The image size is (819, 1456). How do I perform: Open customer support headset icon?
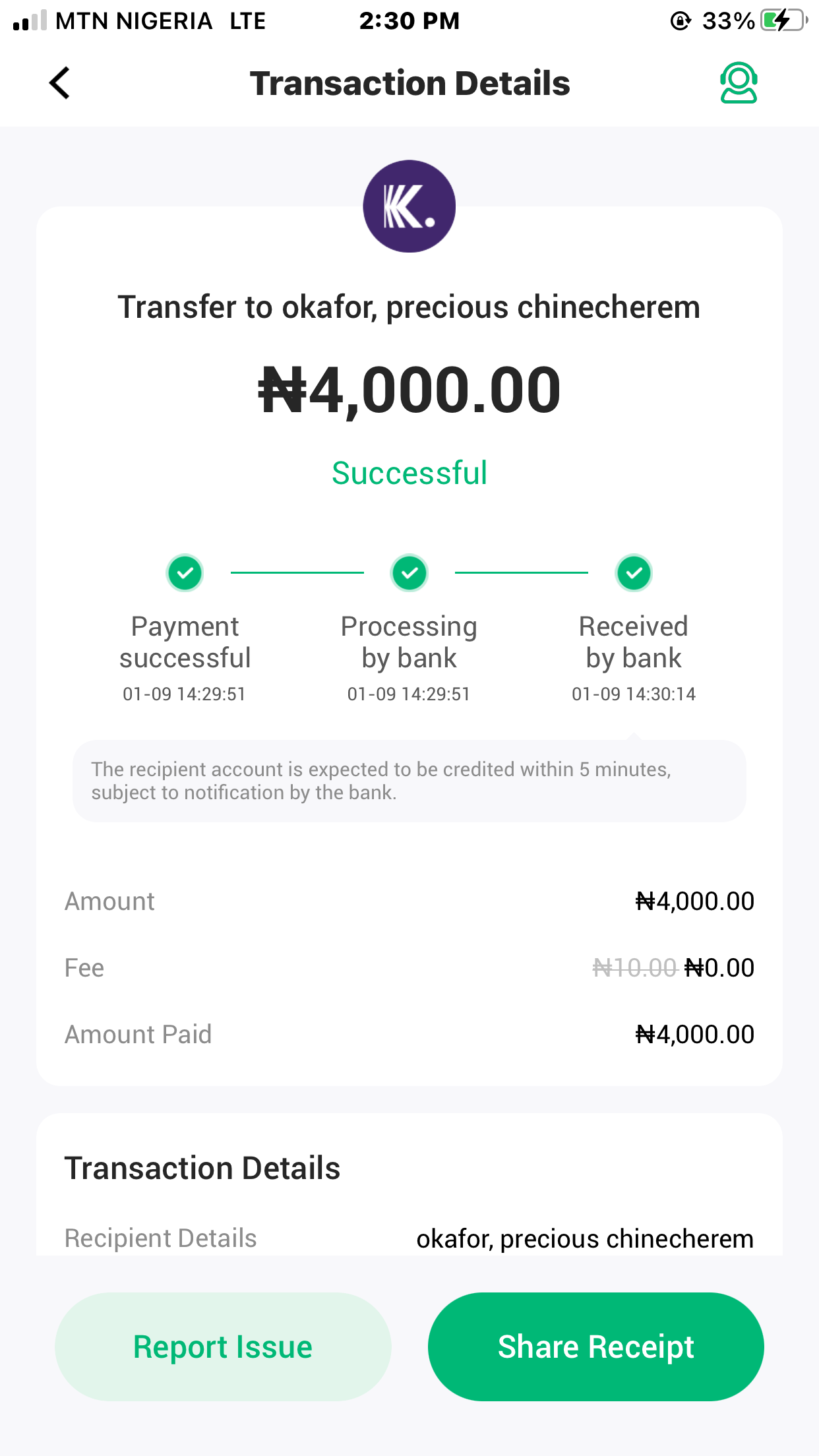[738, 83]
